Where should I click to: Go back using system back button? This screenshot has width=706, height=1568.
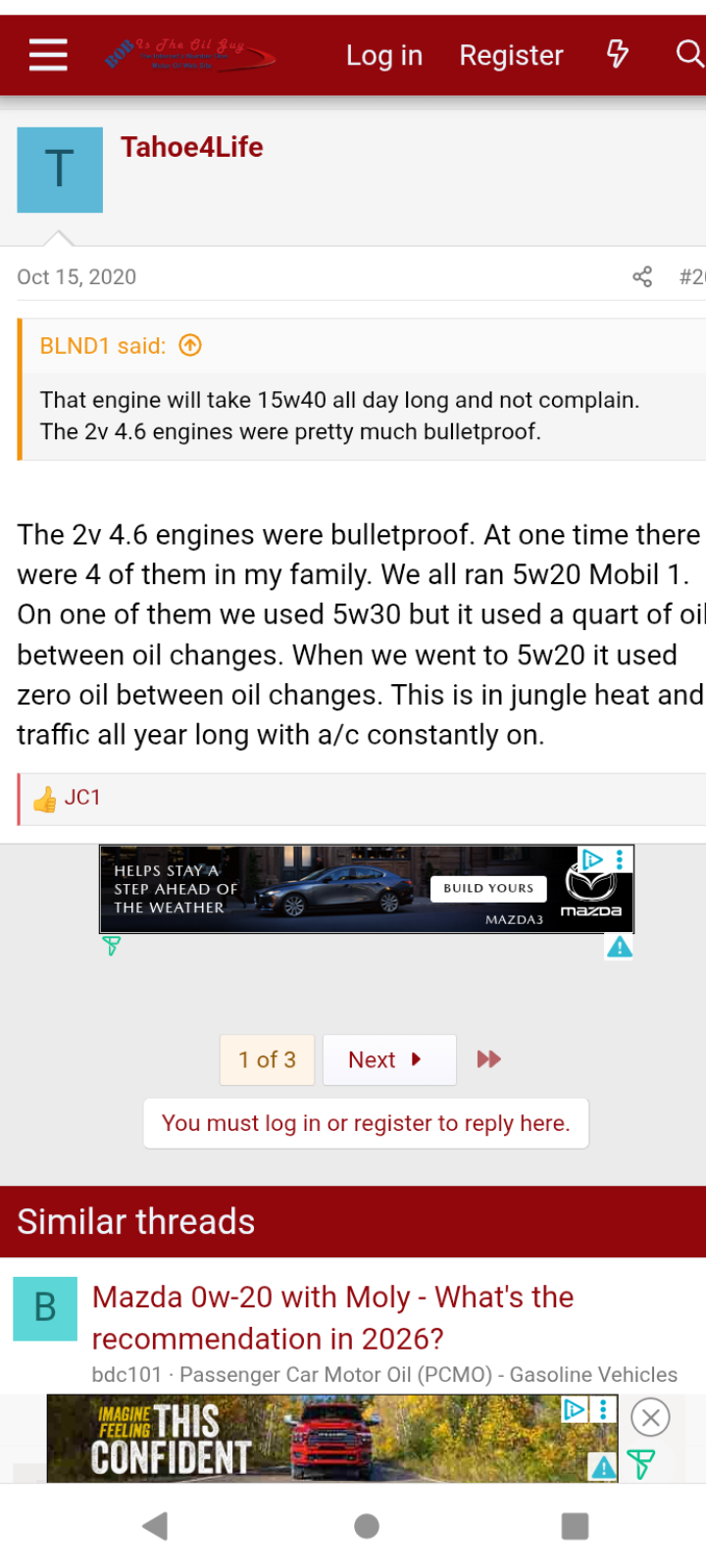click(x=155, y=1526)
